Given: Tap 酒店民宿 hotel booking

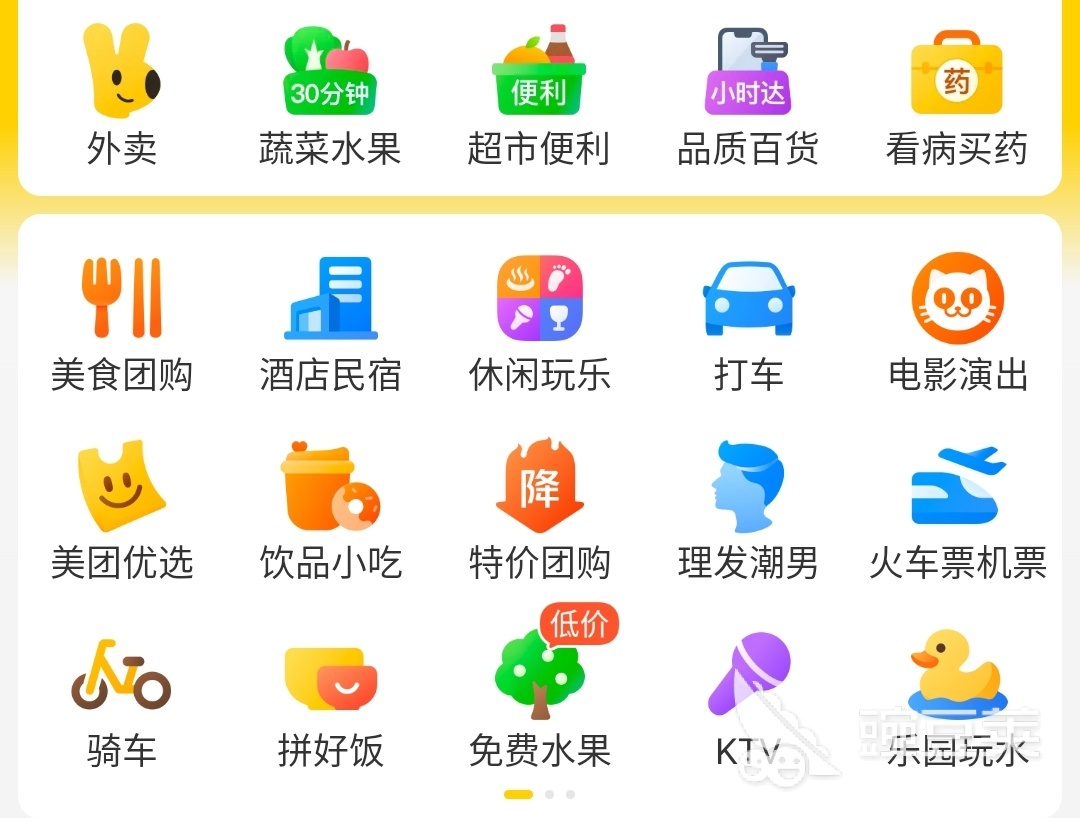Looking at the screenshot, I should (x=329, y=299).
